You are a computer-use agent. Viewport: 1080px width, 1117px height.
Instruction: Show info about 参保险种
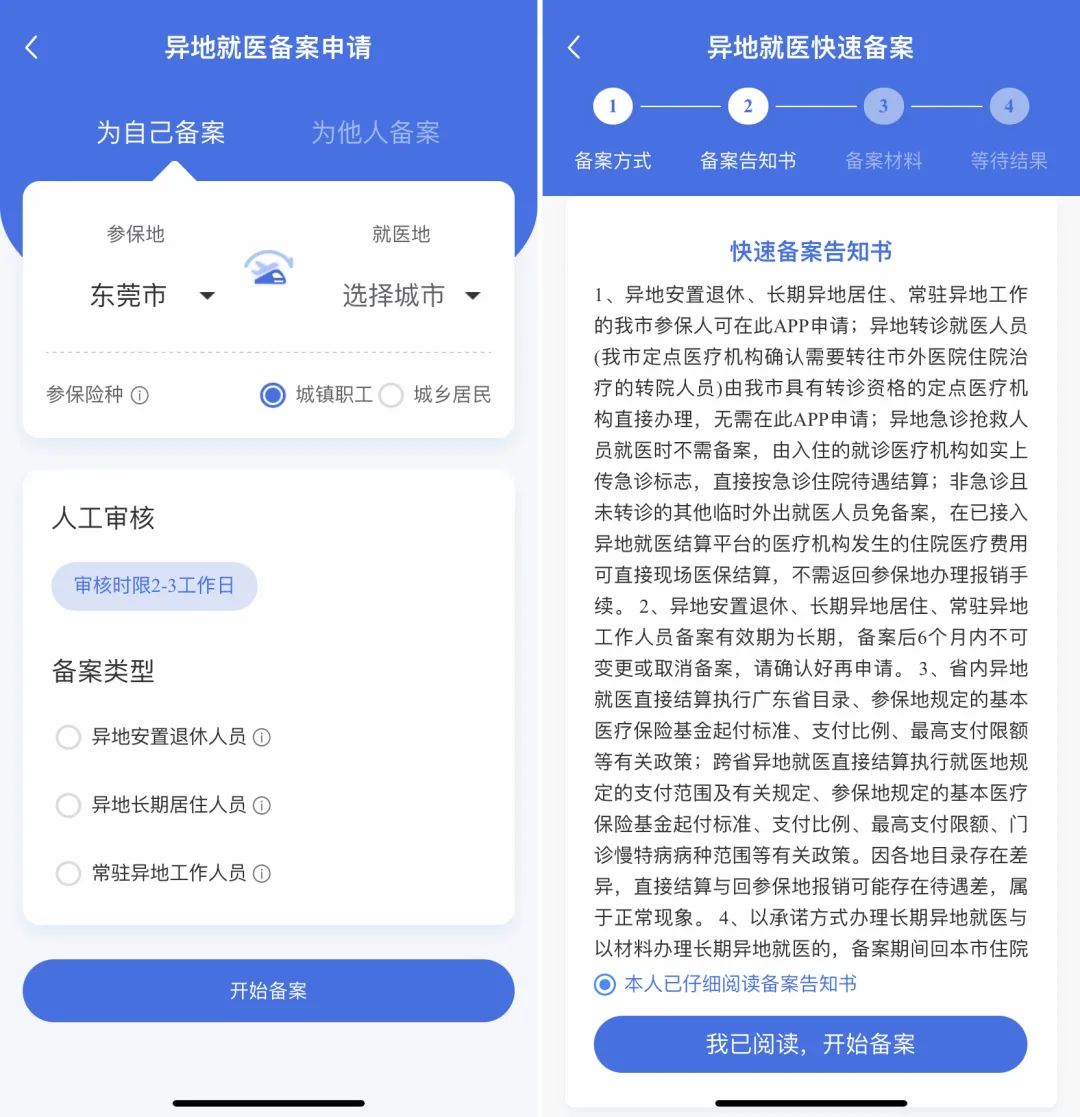point(140,395)
